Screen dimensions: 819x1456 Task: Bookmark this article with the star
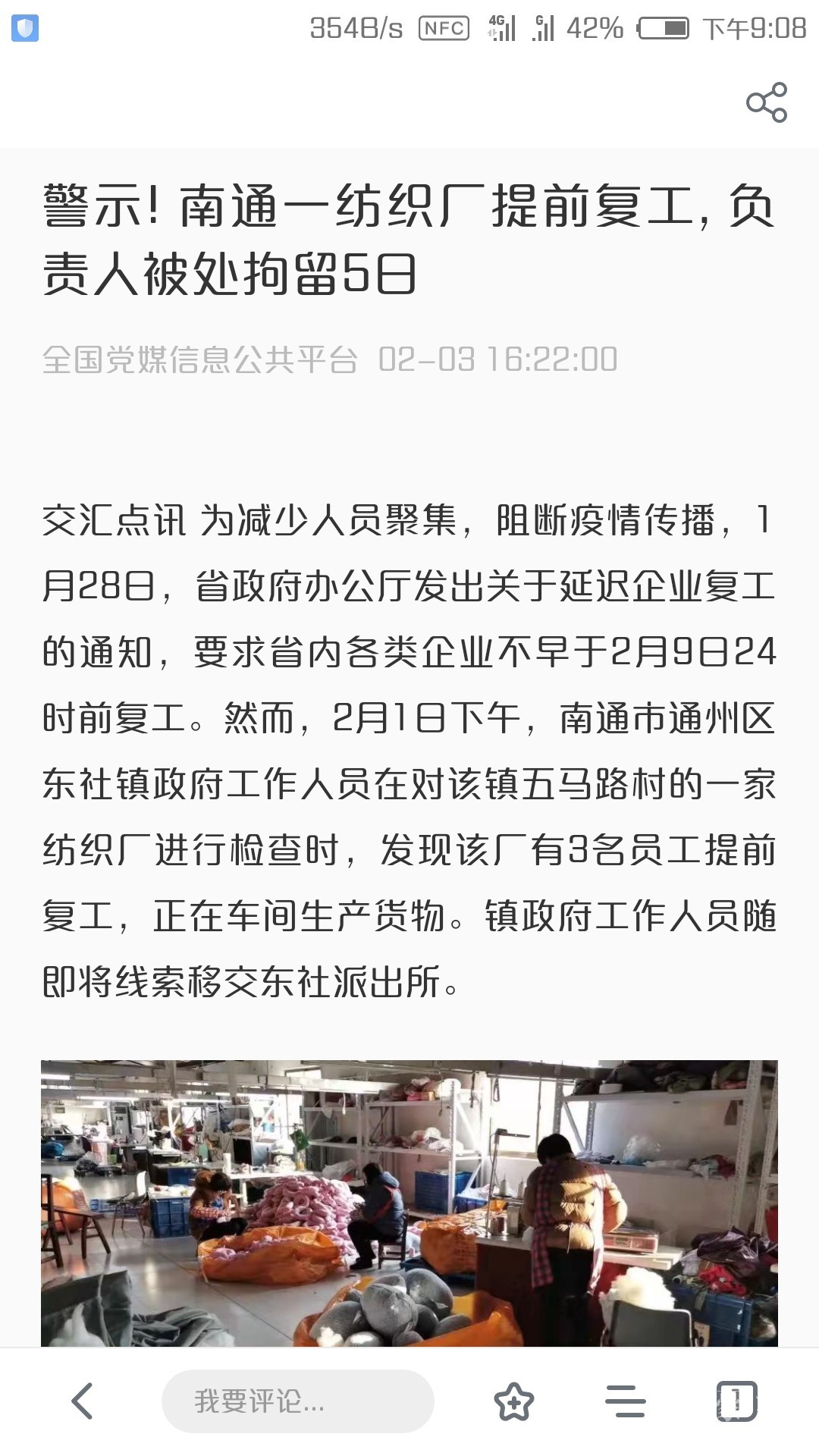tap(513, 1401)
